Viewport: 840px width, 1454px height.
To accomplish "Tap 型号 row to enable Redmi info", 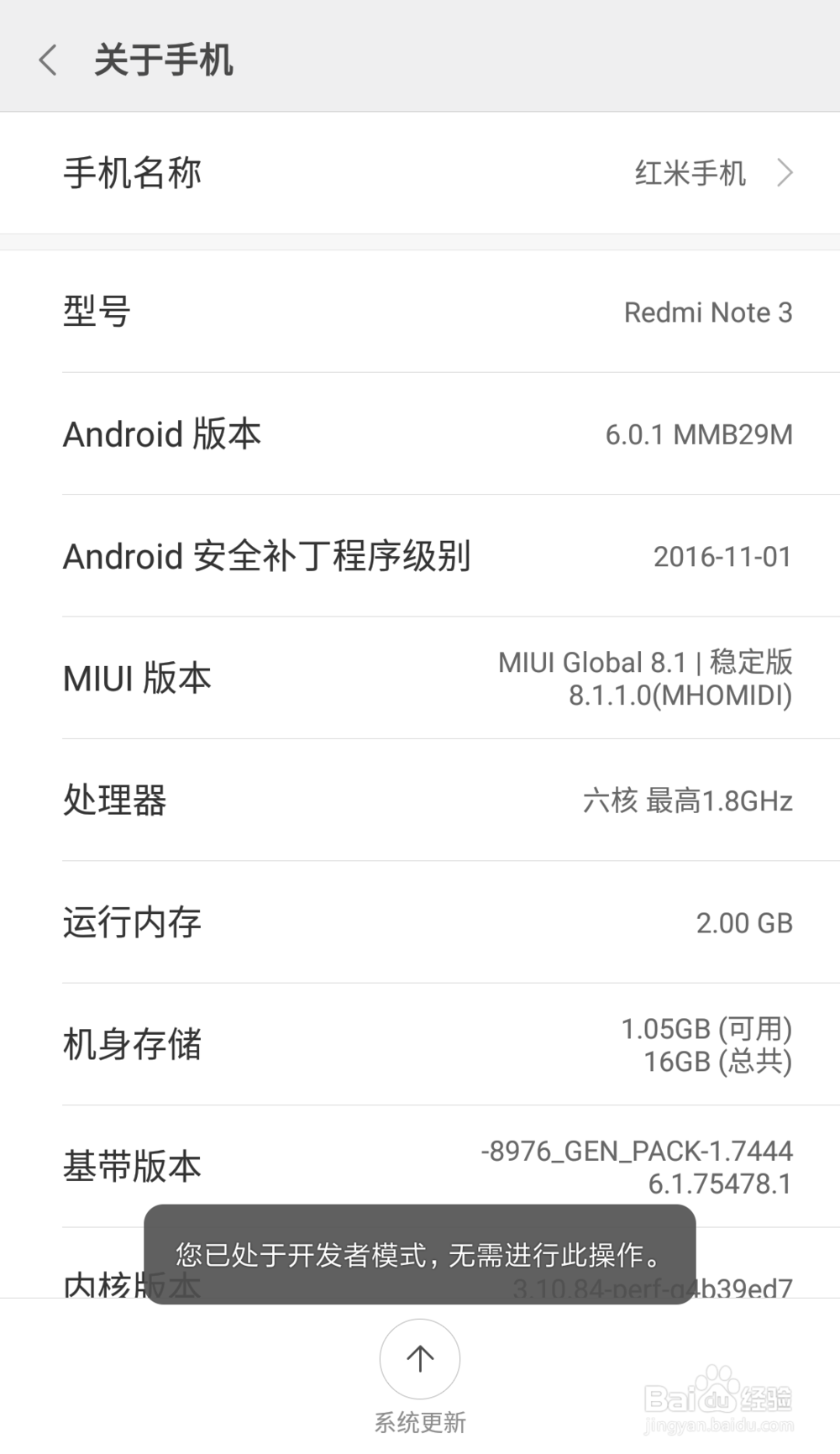I will [x=420, y=312].
